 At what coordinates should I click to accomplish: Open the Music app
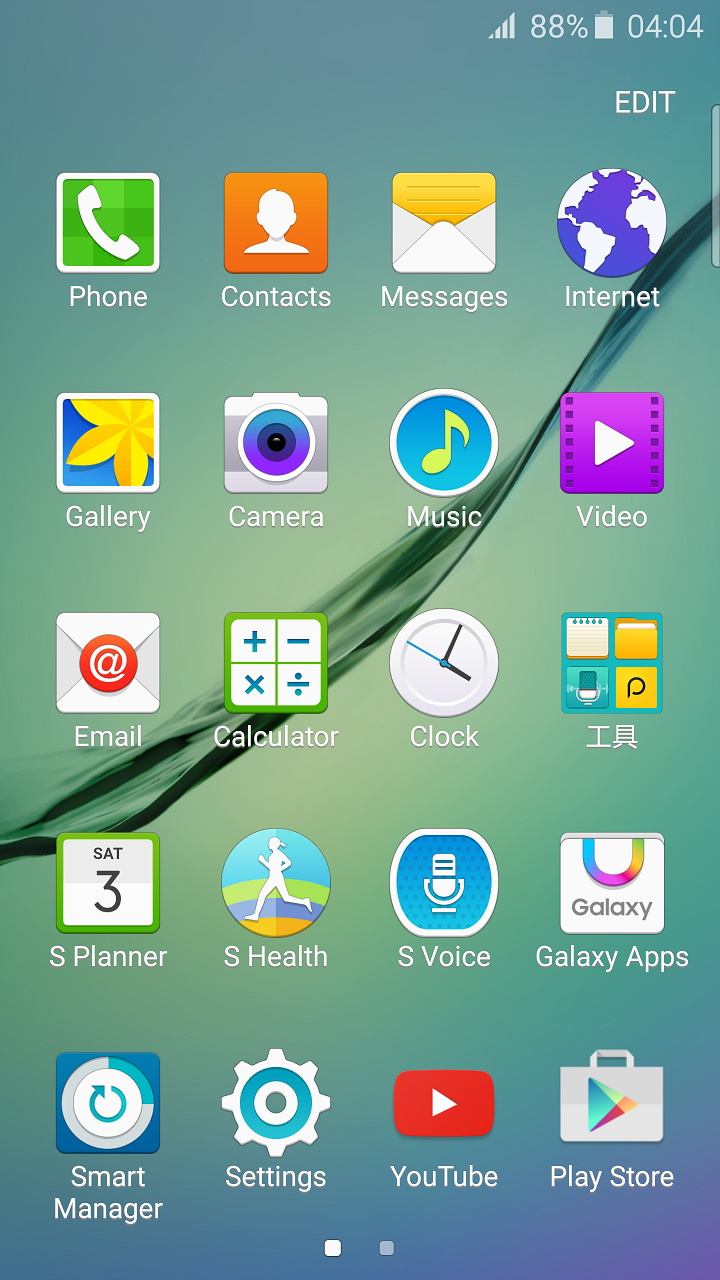pyautogui.click(x=444, y=443)
